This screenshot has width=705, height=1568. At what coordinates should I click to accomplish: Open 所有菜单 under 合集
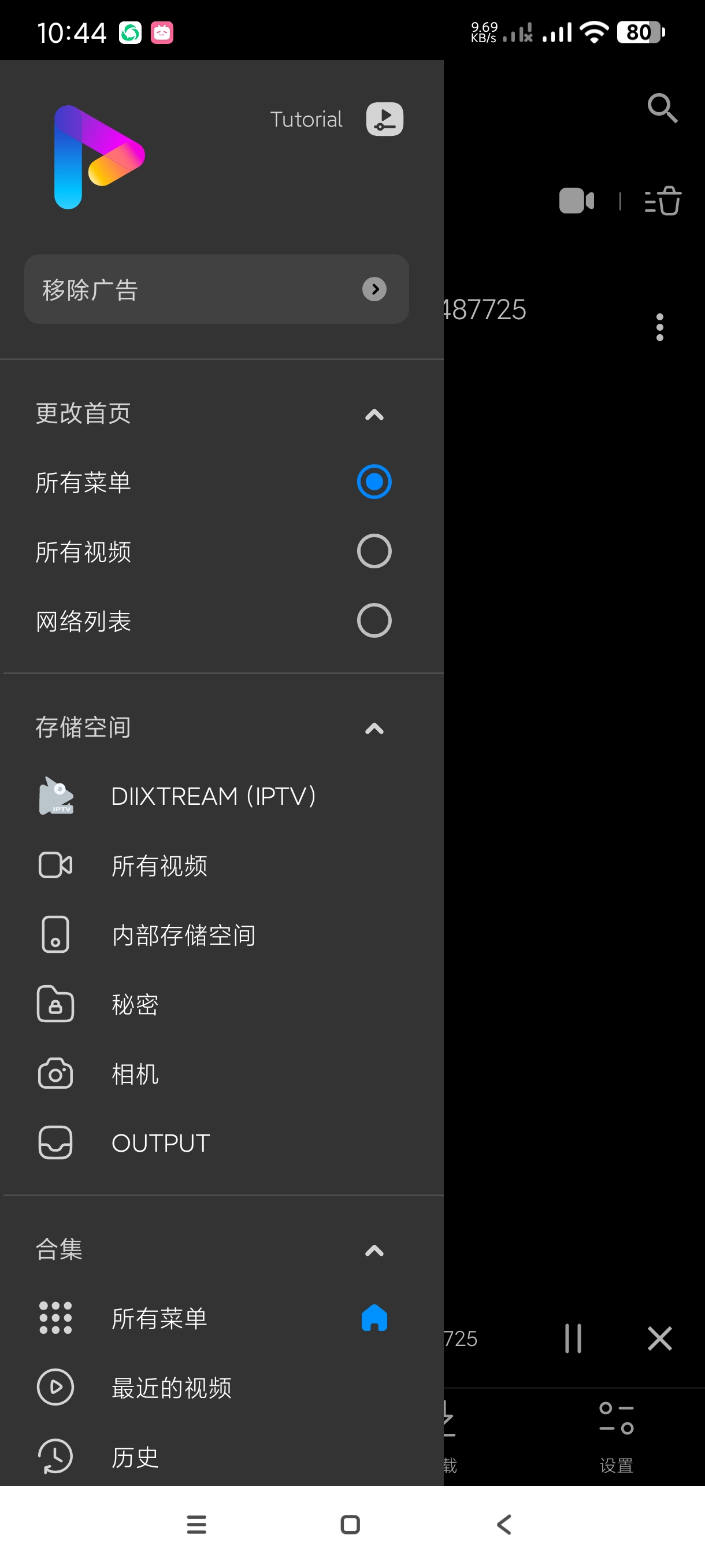(159, 1318)
